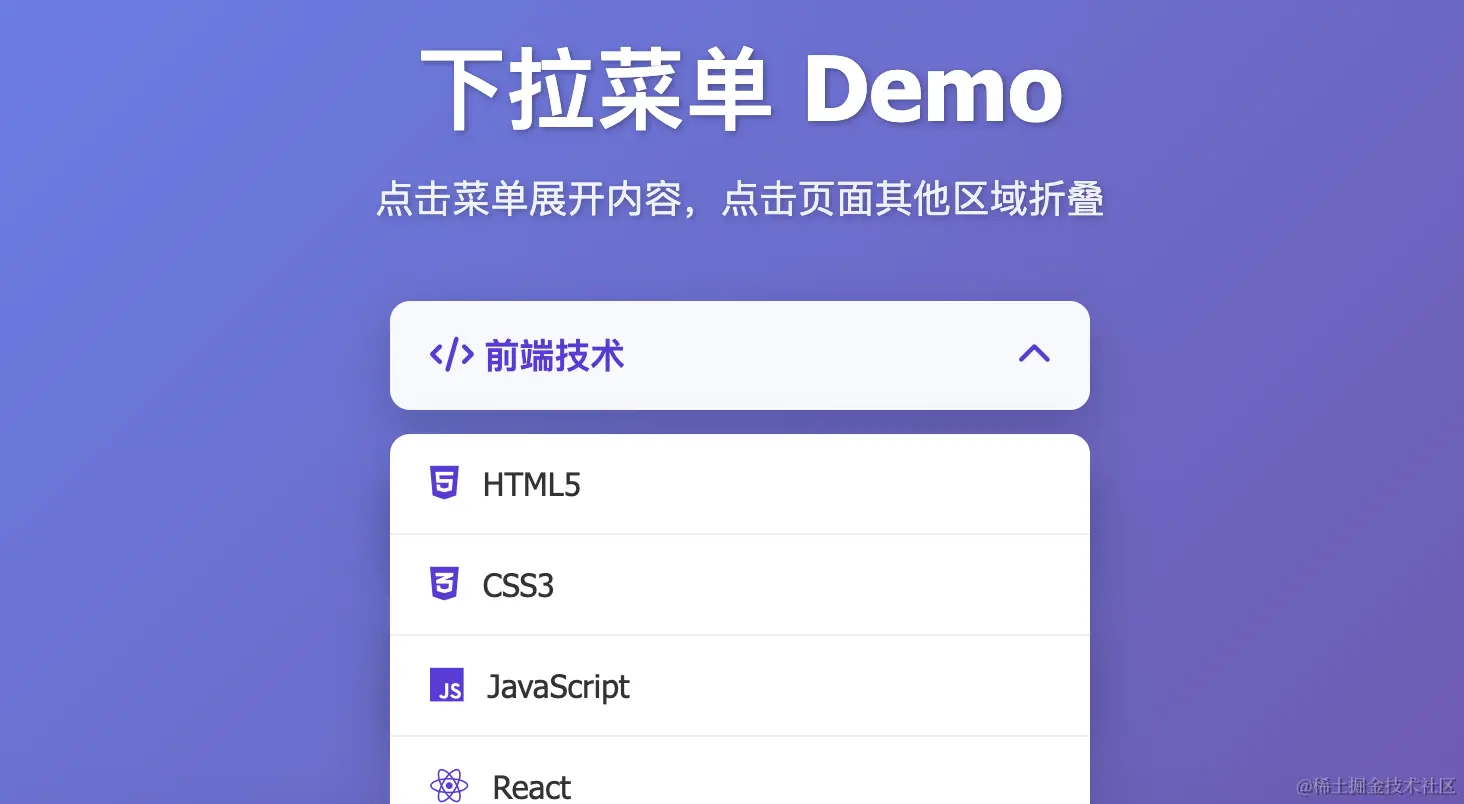Choose CSS3 from the list
Viewport: 1464px width, 804px height.
pyautogui.click(x=518, y=585)
